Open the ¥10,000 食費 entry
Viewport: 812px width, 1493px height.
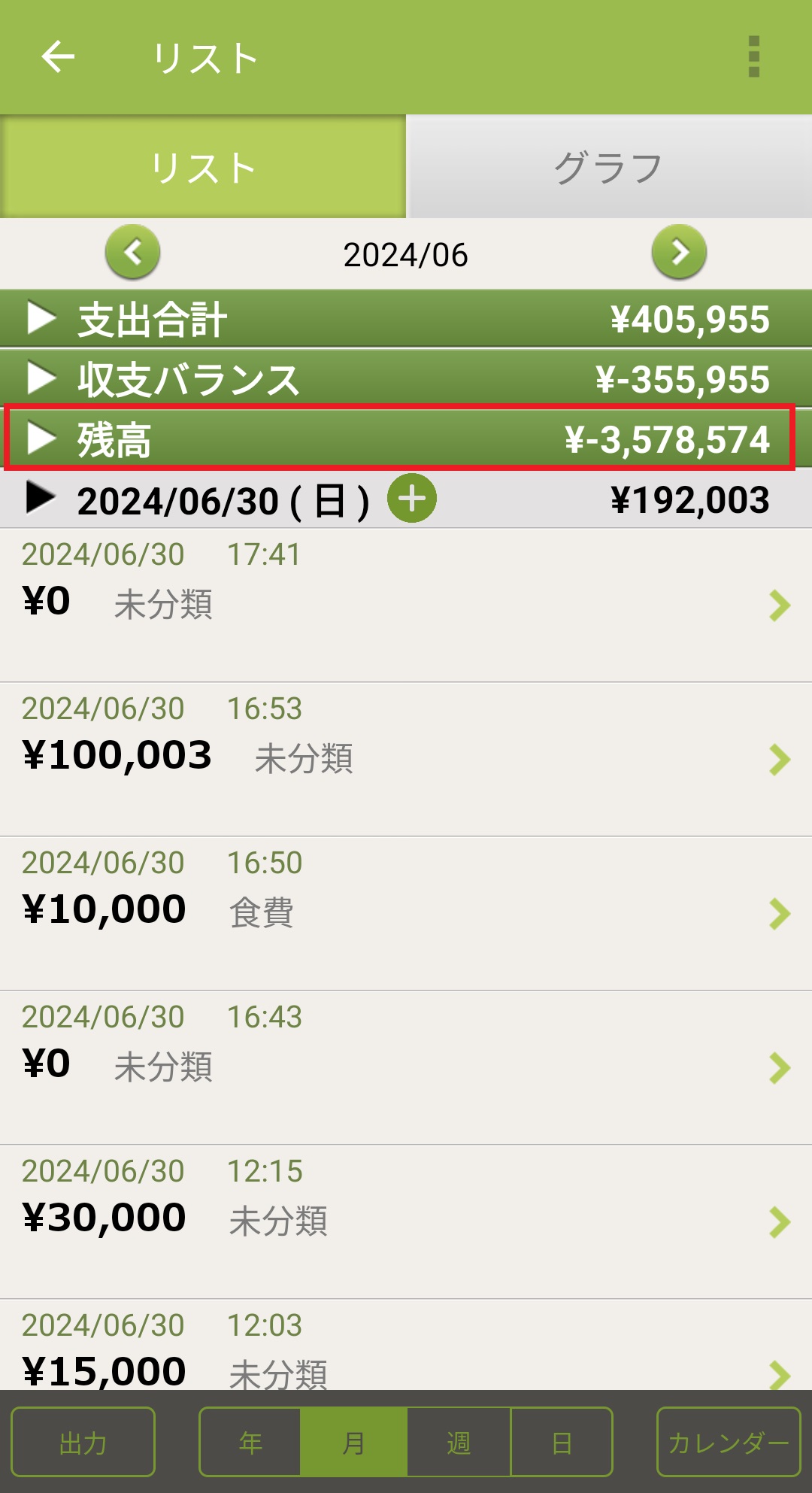pos(406,913)
